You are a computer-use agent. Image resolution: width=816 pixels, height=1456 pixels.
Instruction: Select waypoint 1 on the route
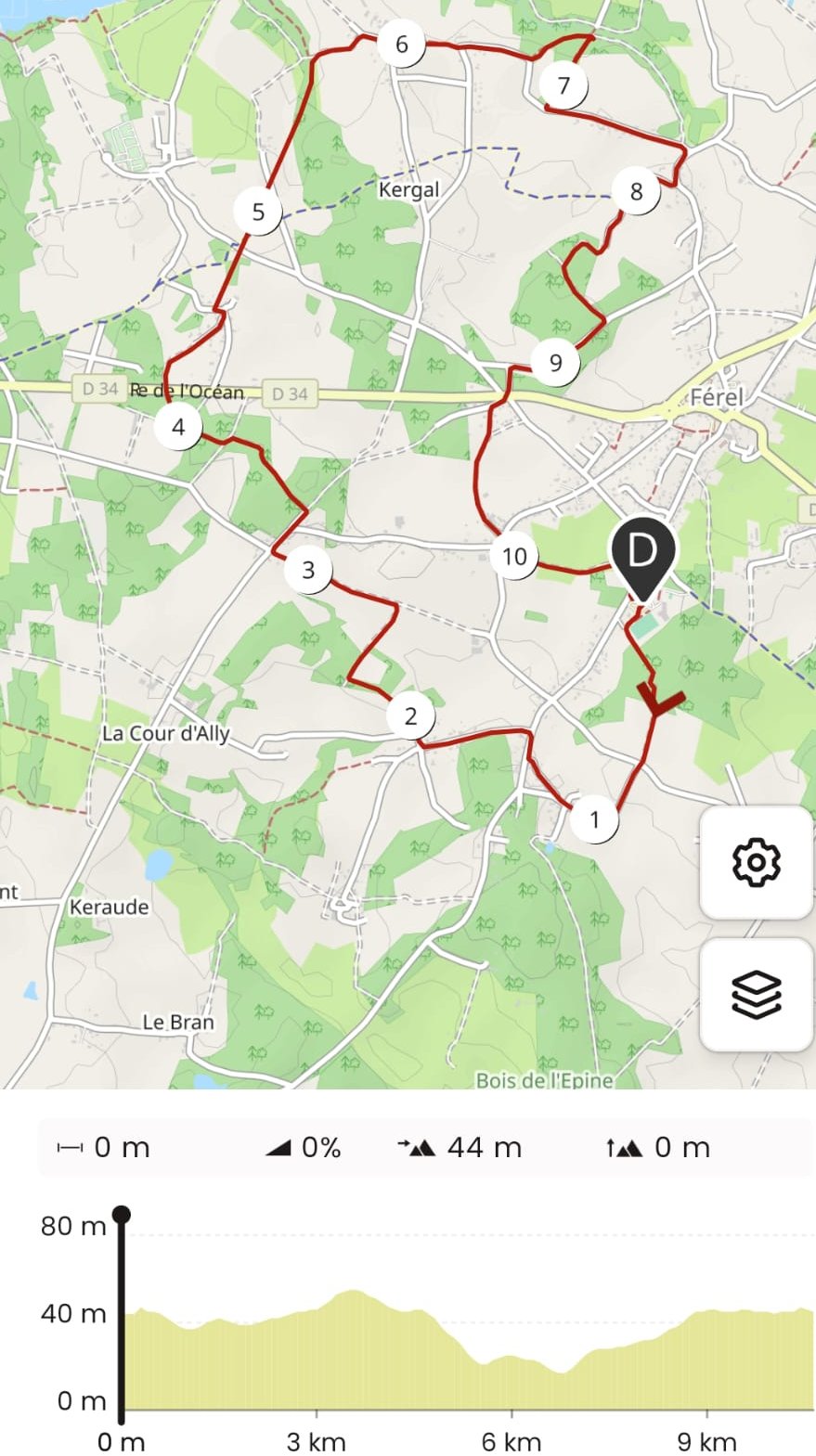point(594,819)
